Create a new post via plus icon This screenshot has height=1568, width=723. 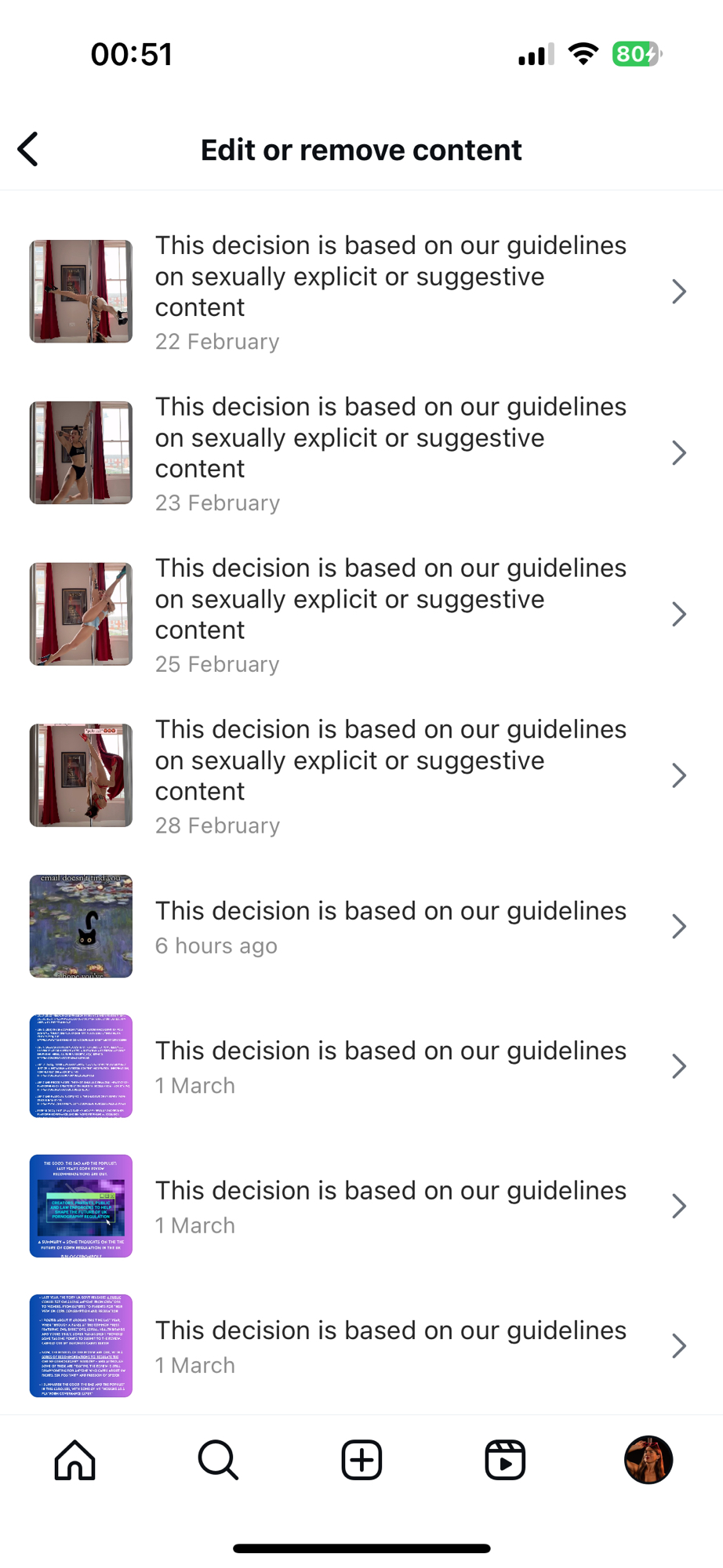[x=361, y=1460]
